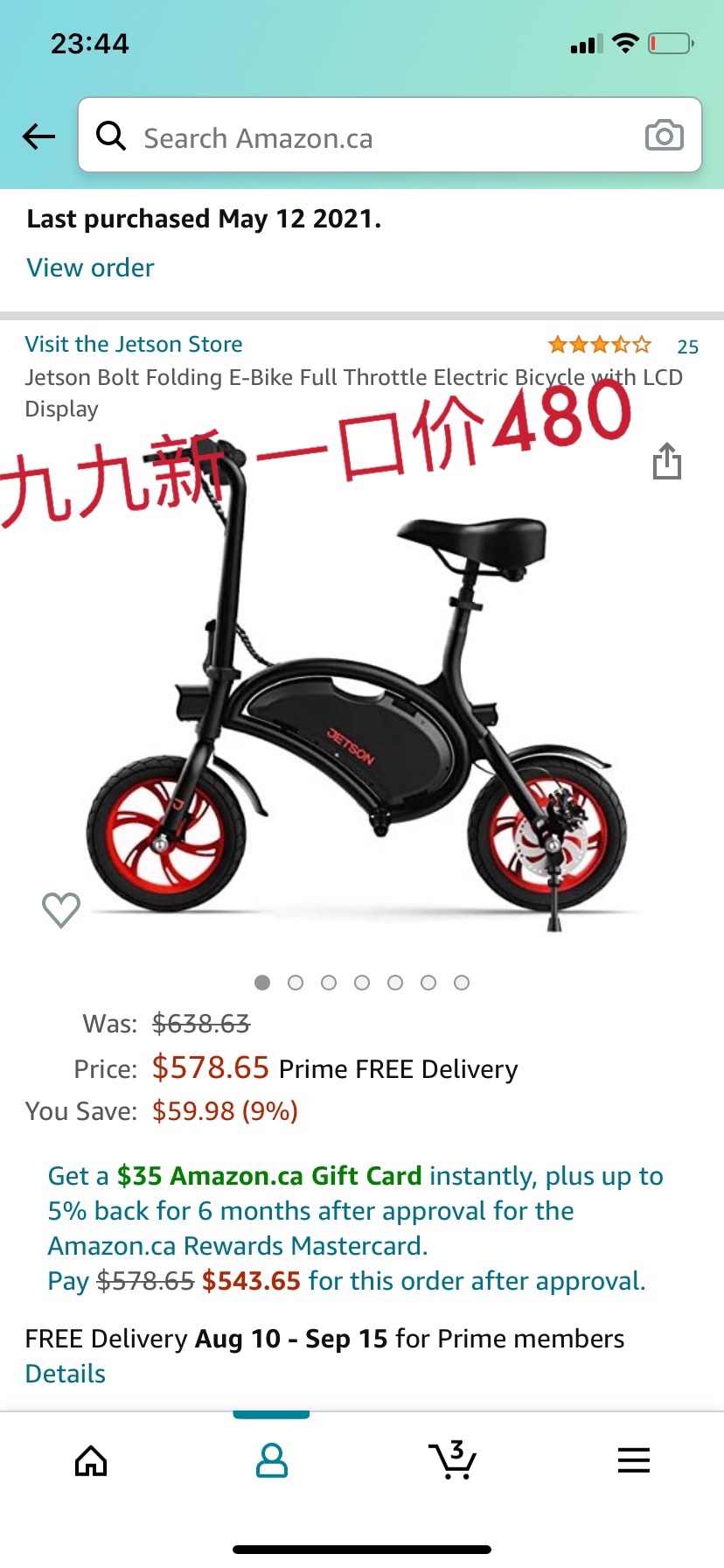Go back with the arrow

(38, 136)
